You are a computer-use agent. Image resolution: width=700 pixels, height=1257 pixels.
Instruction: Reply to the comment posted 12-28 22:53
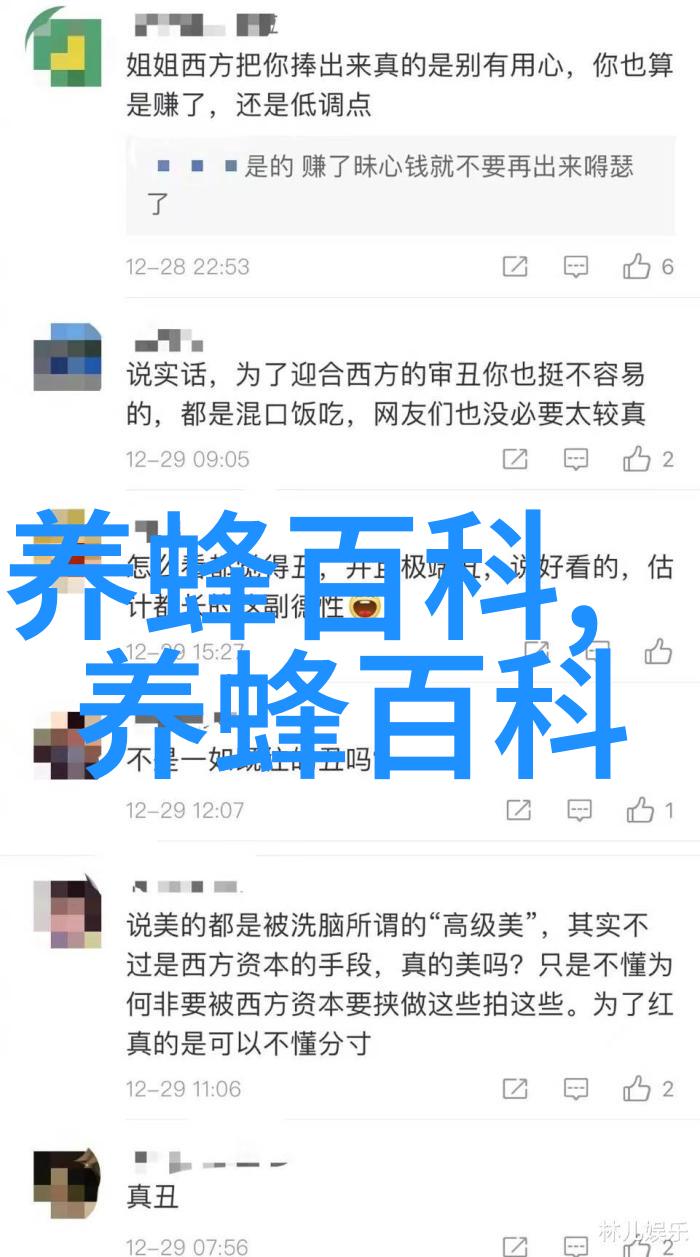click(x=575, y=266)
